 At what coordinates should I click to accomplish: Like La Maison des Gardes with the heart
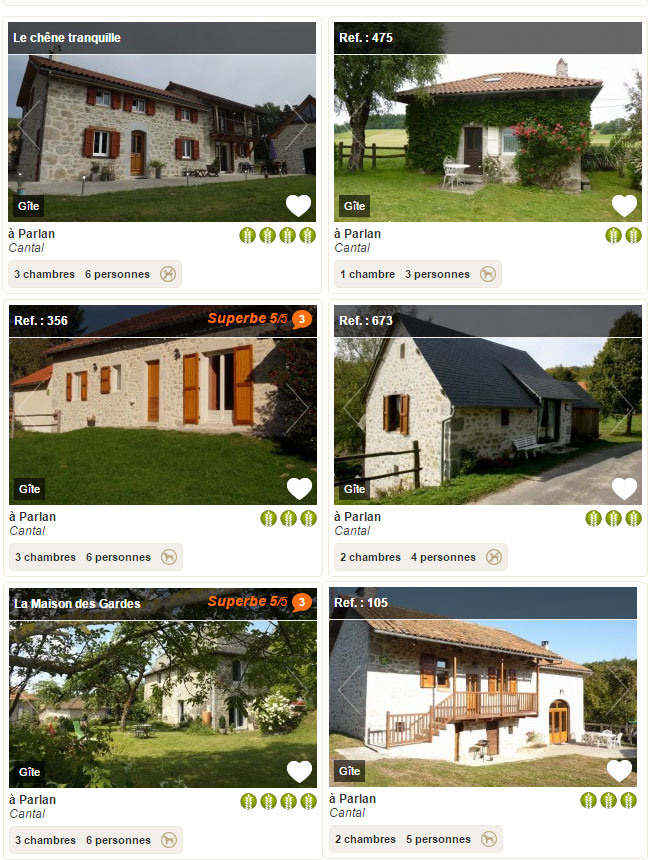click(299, 772)
